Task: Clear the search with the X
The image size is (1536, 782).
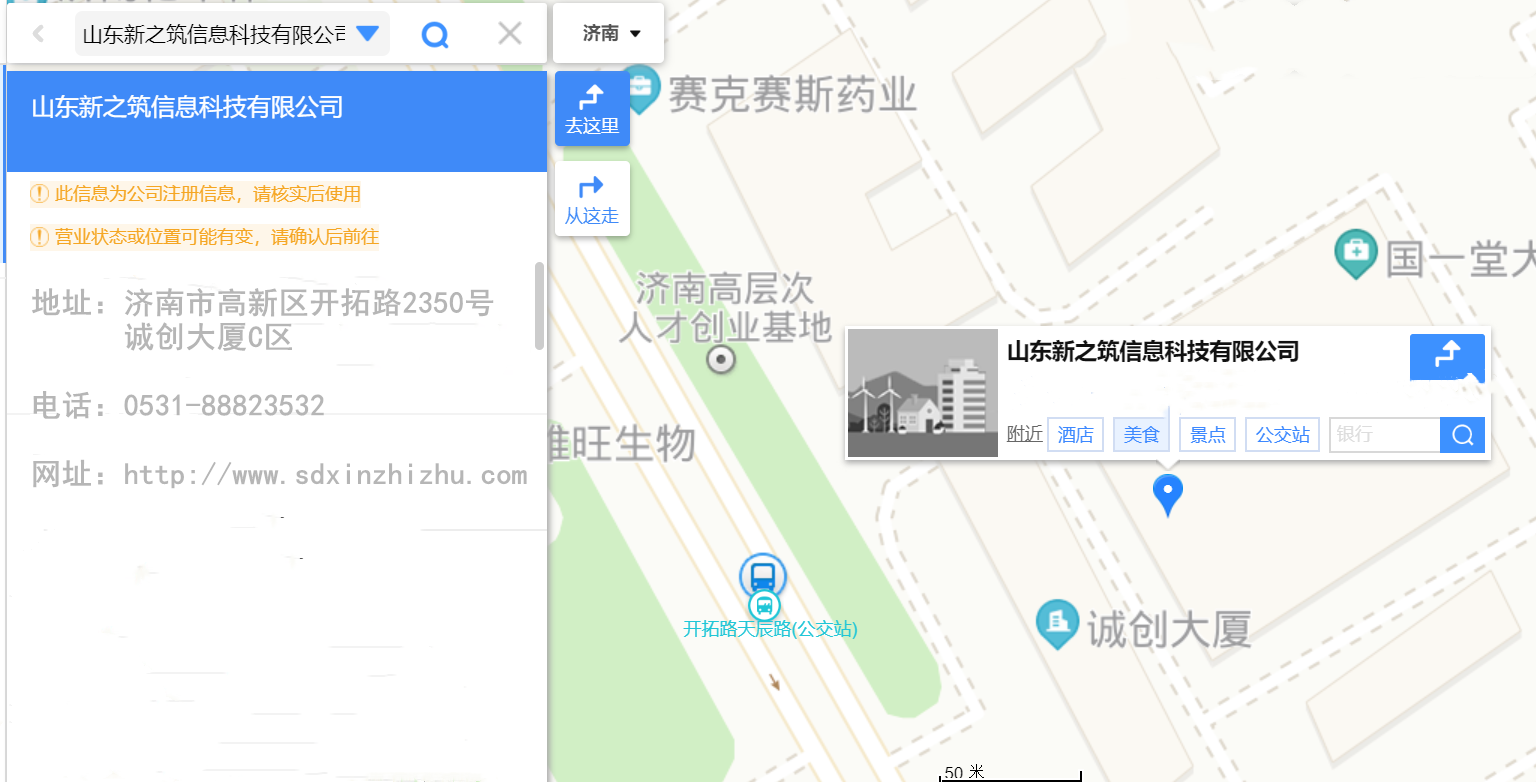Action: (510, 34)
